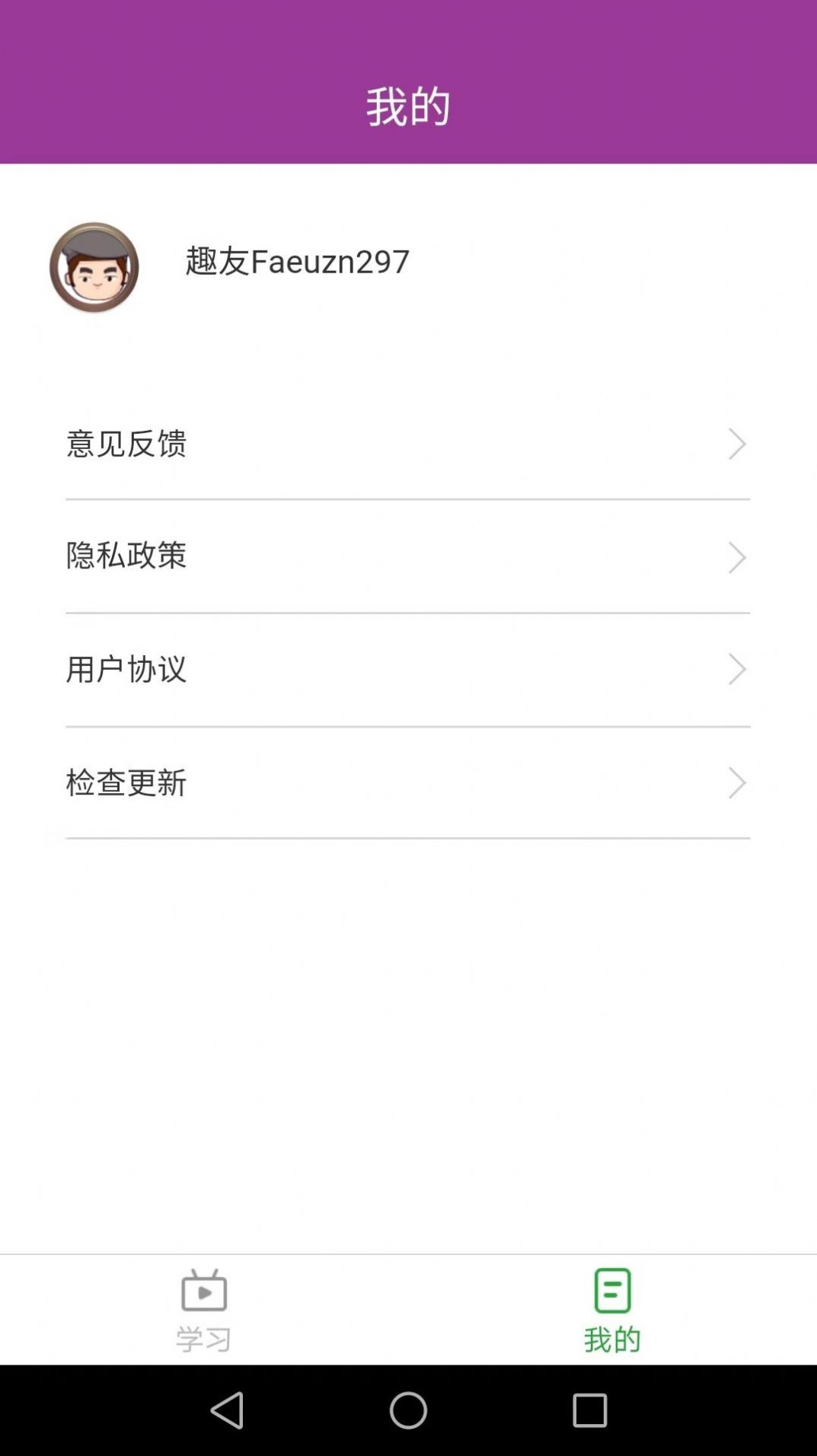Switch to the 学习 tab
This screenshot has width=817, height=1456.
[x=204, y=1309]
